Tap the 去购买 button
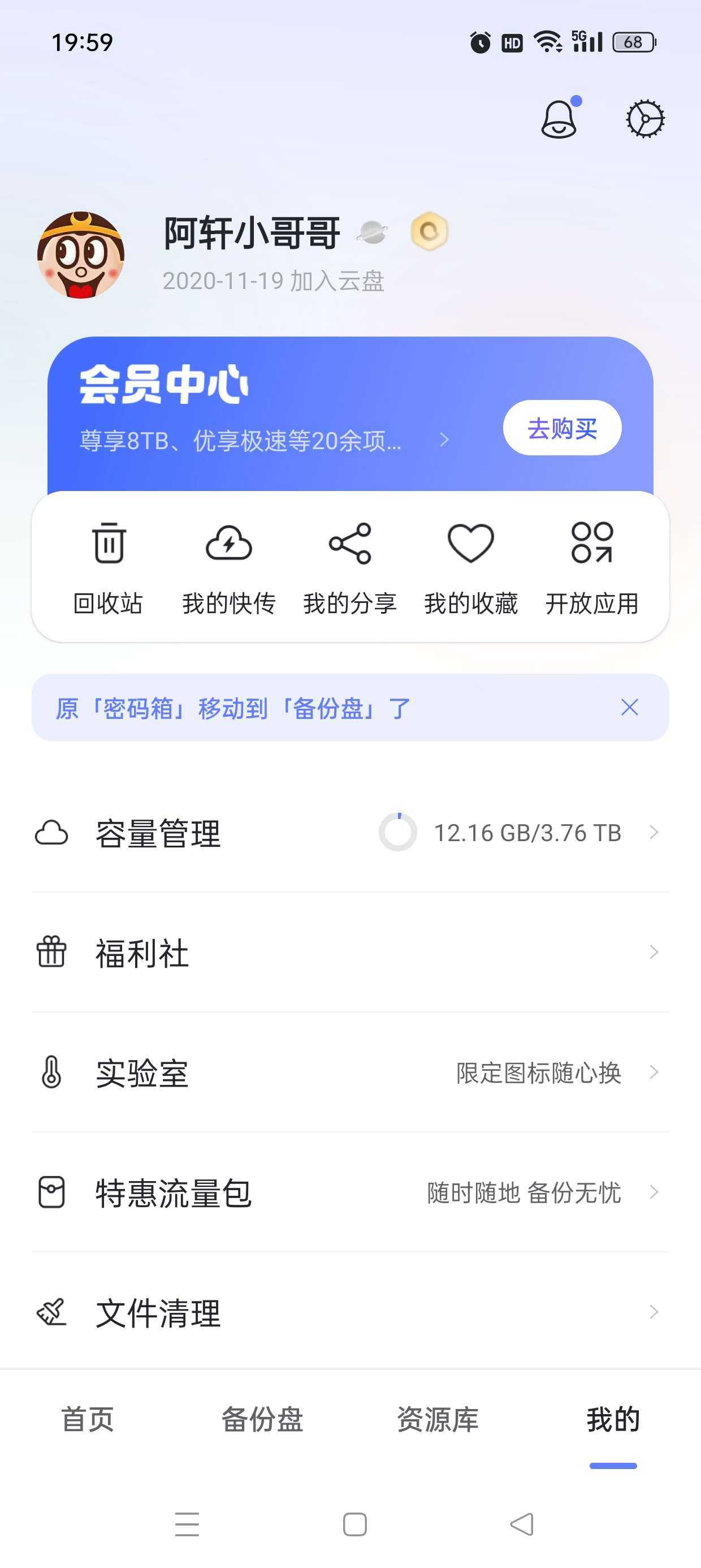This screenshot has width=701, height=1568. click(562, 428)
